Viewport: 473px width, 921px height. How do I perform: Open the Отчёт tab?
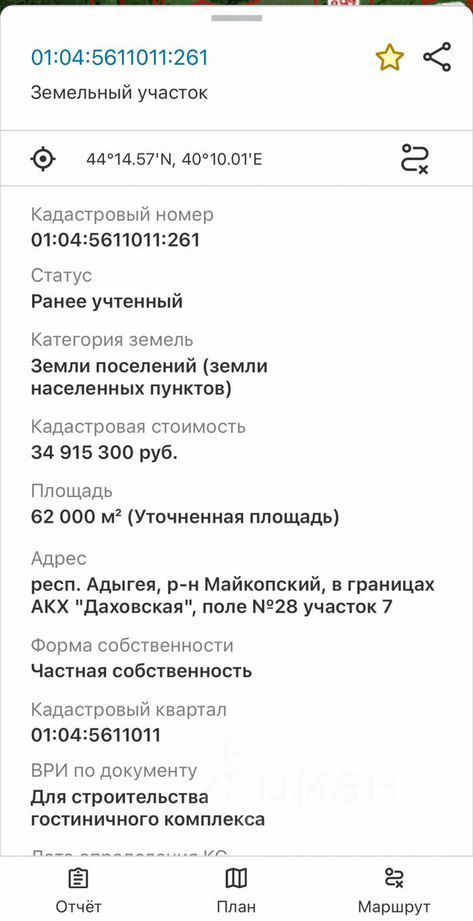pos(79,891)
